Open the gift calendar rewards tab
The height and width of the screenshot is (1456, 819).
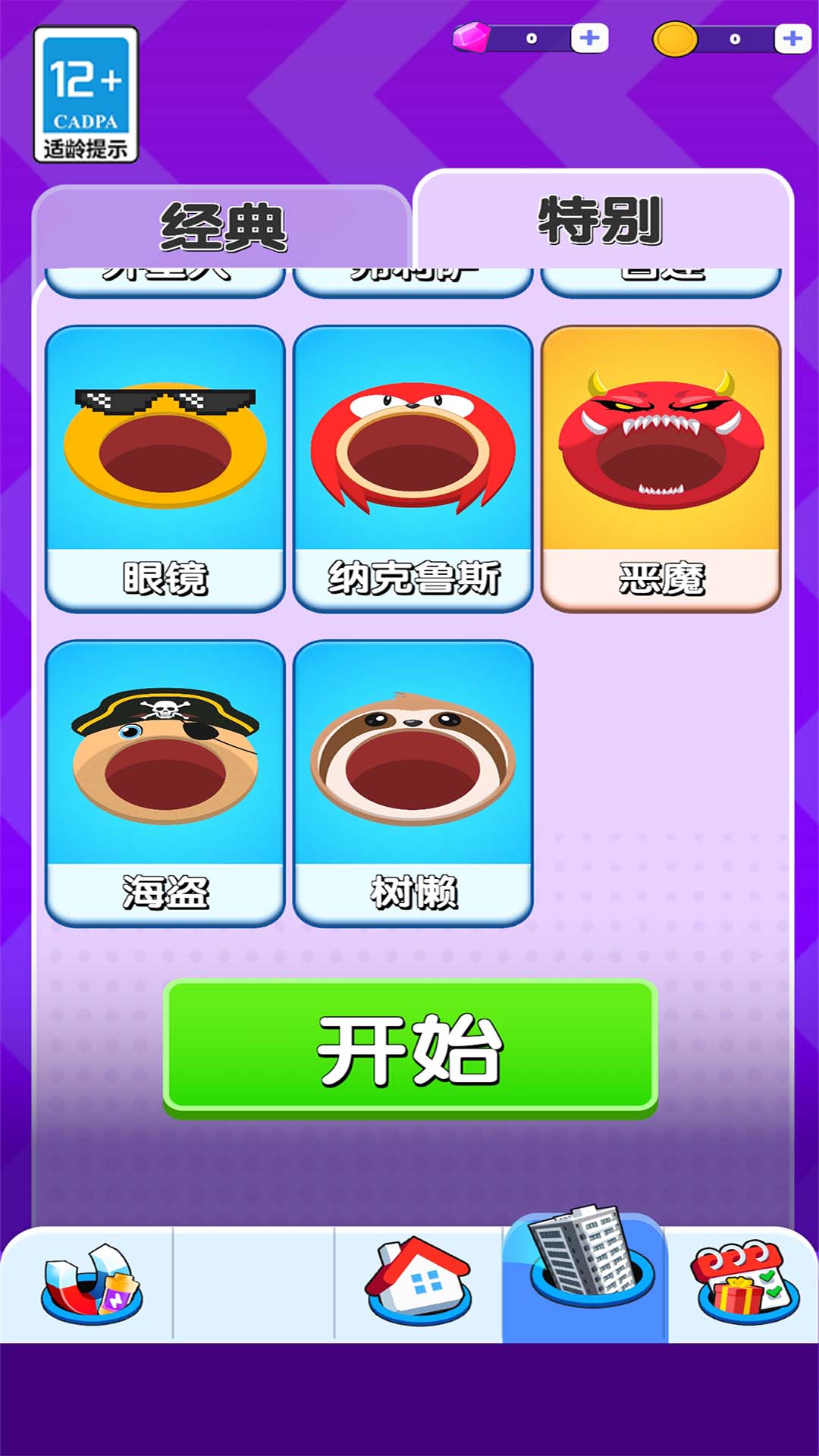click(x=745, y=1282)
